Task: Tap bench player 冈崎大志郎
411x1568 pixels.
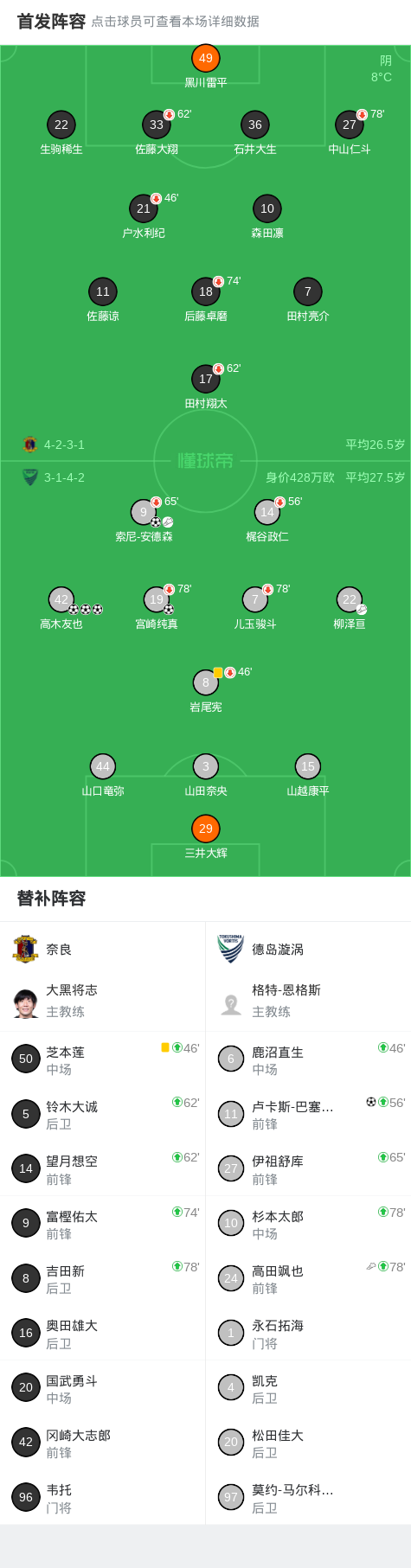Action: 103,1443
